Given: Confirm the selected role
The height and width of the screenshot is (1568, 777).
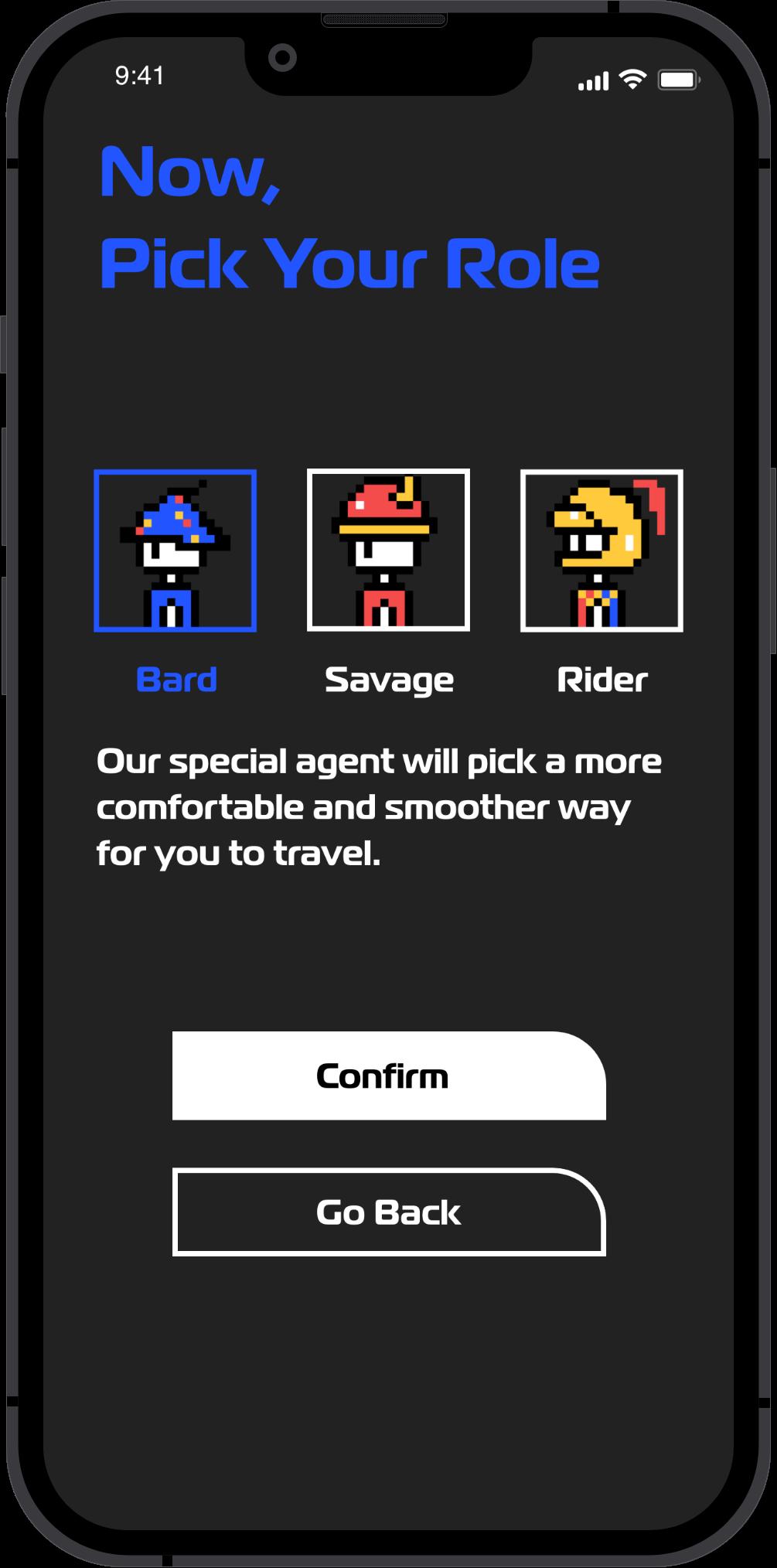Looking at the screenshot, I should 389,1075.
